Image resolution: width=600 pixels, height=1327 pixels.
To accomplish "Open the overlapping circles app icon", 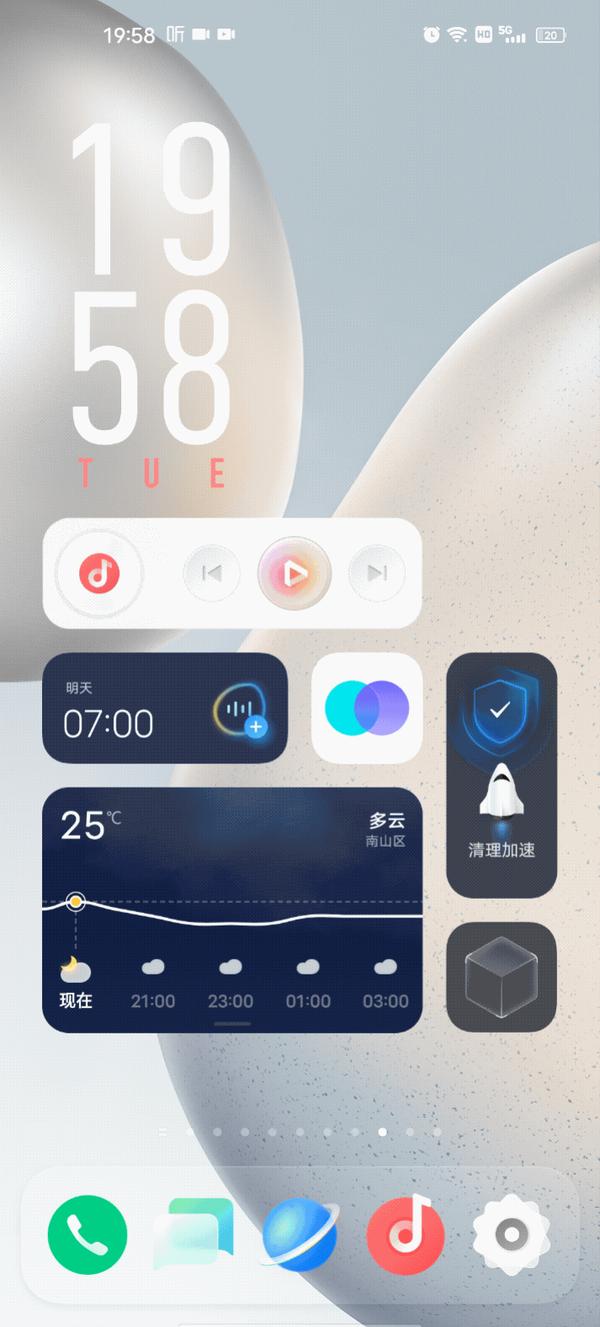I will [x=367, y=708].
